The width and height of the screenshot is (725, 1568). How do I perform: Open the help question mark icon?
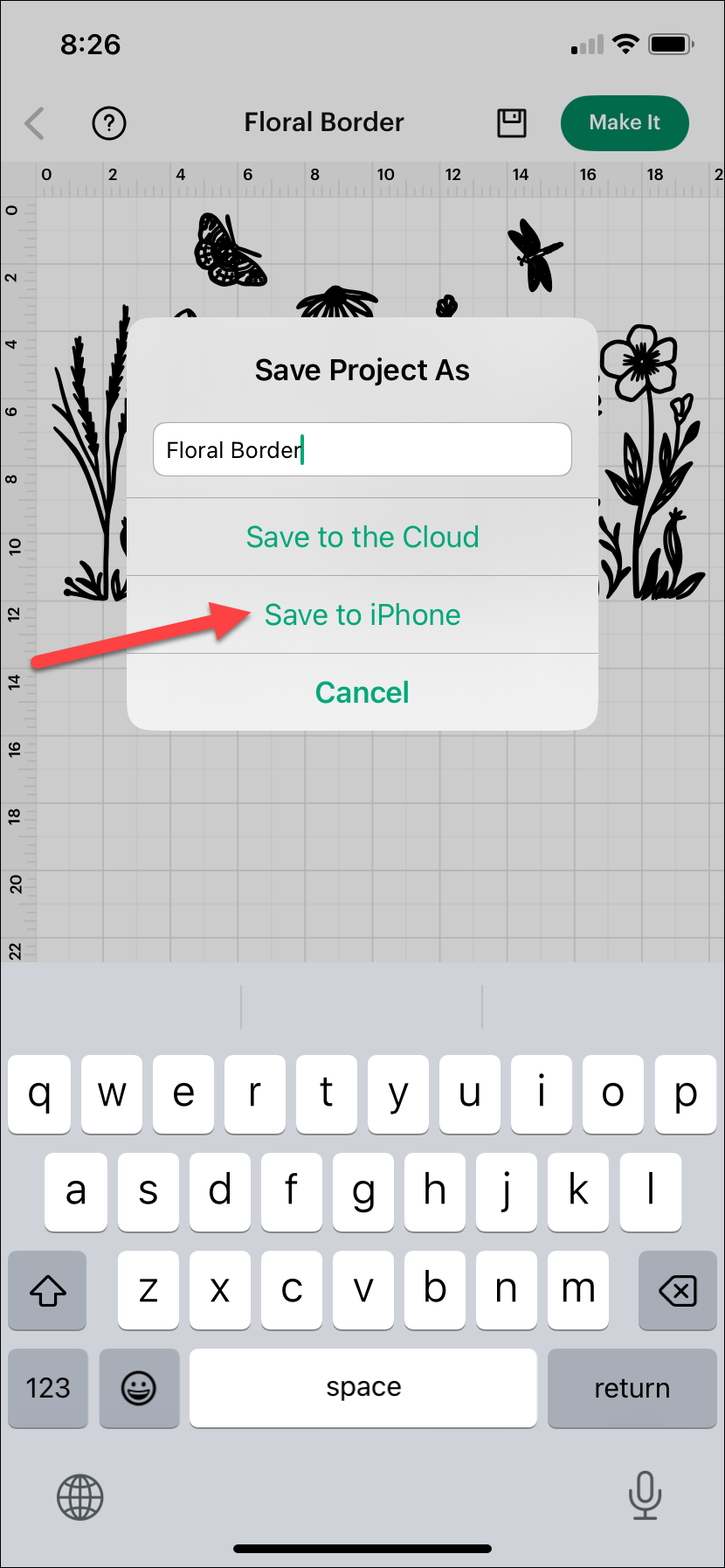click(109, 123)
